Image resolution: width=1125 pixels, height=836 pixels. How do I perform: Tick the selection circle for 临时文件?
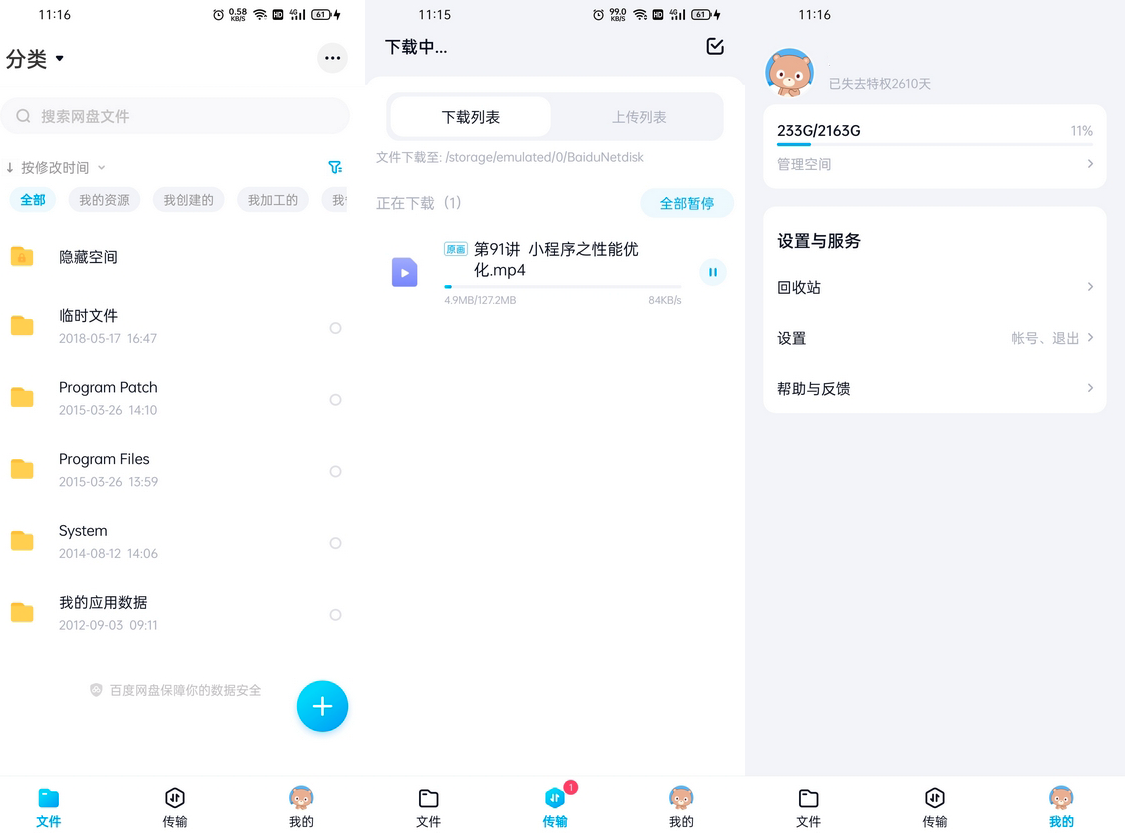pos(335,328)
